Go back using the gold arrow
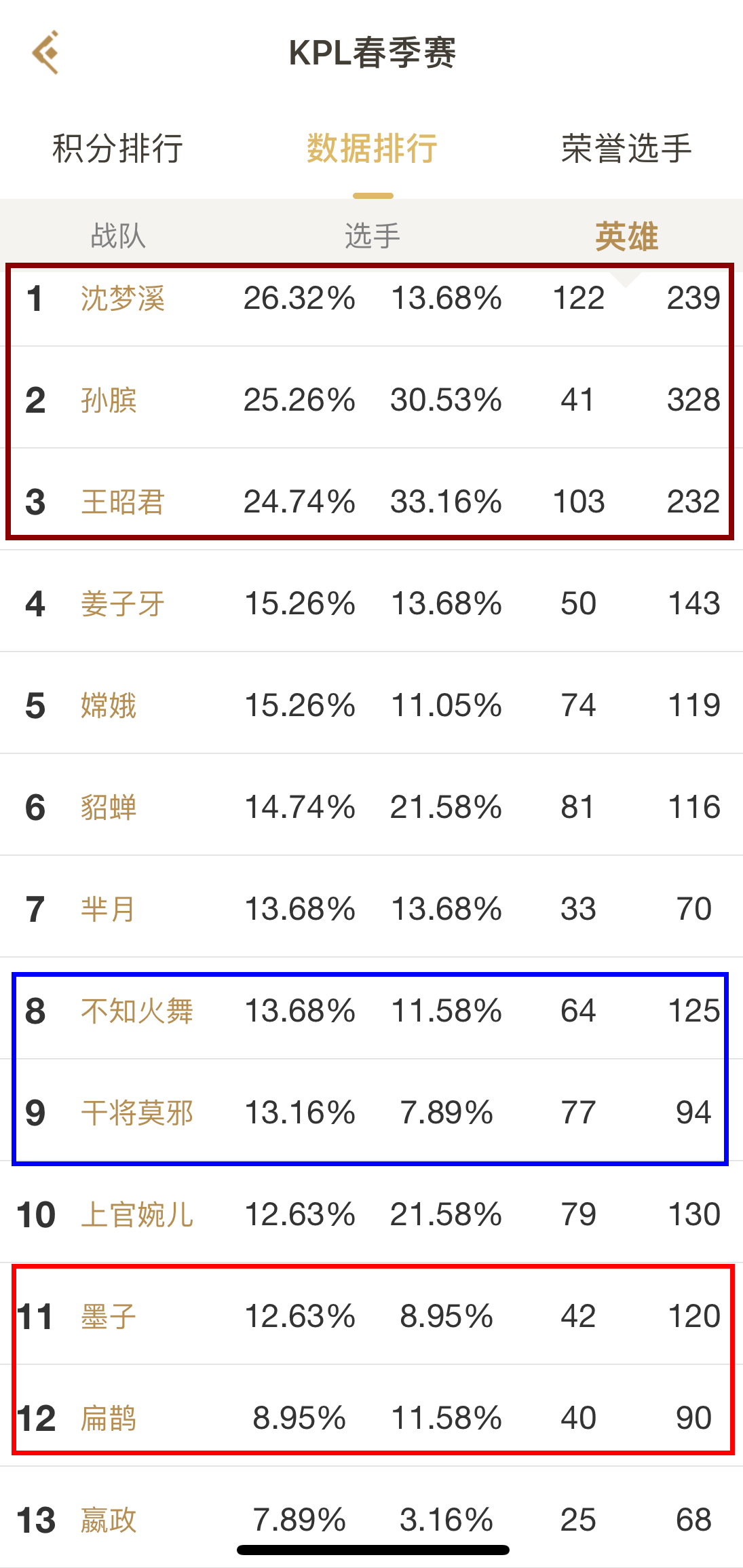The width and height of the screenshot is (743, 1568). pyautogui.click(x=46, y=52)
